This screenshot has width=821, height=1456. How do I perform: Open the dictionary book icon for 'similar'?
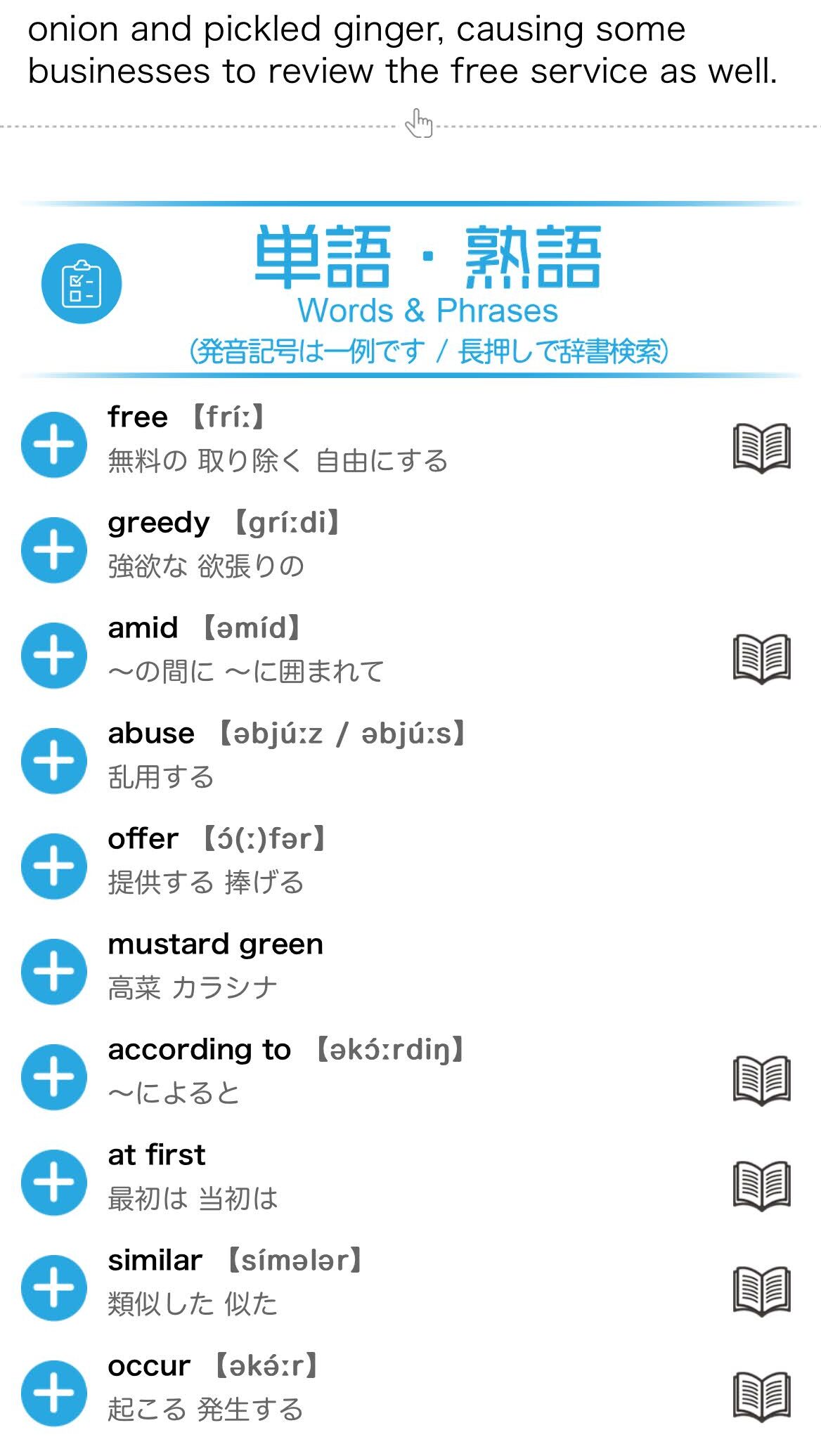(x=761, y=1291)
